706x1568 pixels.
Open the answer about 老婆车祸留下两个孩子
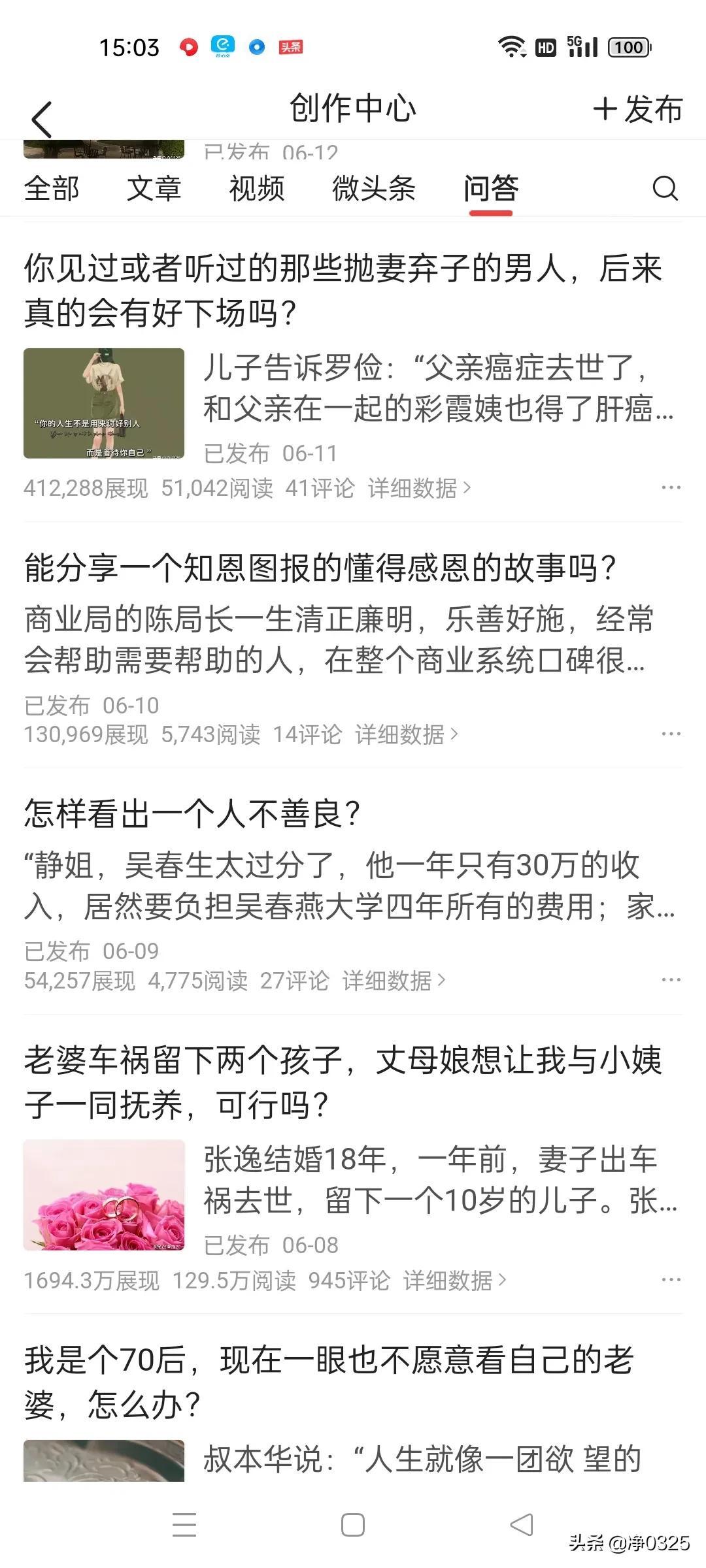pyautogui.click(x=343, y=1082)
